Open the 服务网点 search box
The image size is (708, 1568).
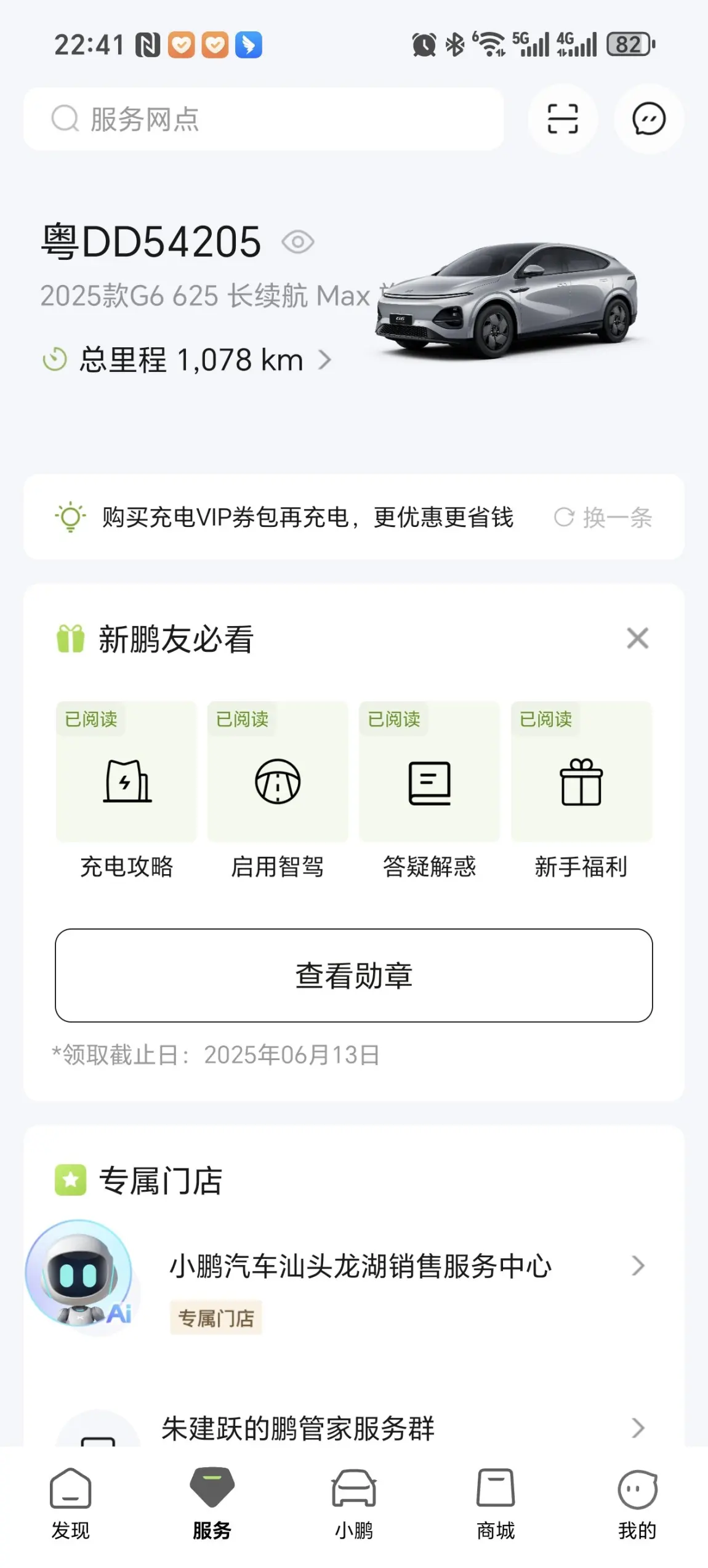pos(263,119)
